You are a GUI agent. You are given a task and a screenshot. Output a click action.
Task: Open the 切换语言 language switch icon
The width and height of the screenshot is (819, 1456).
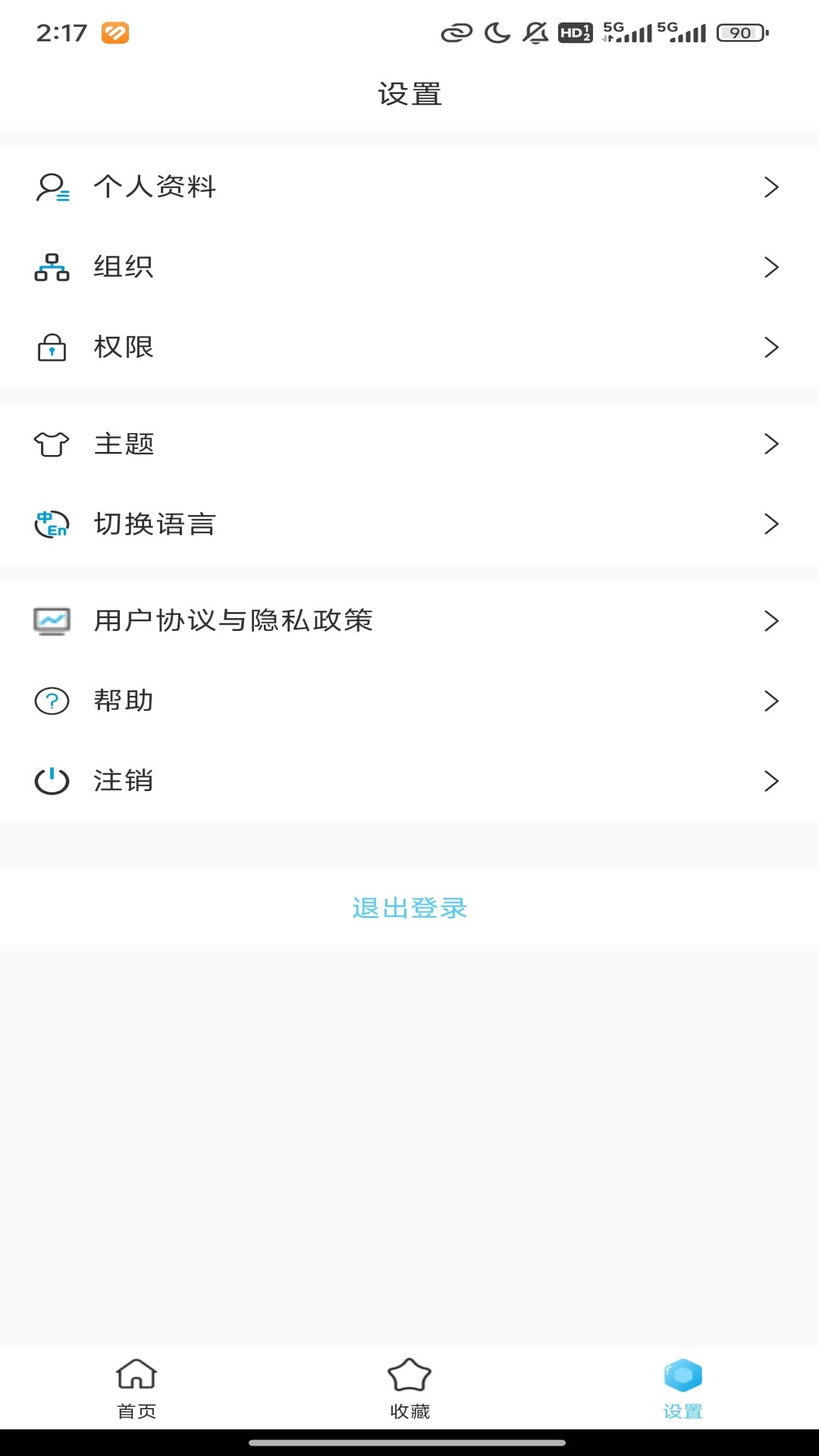(51, 523)
